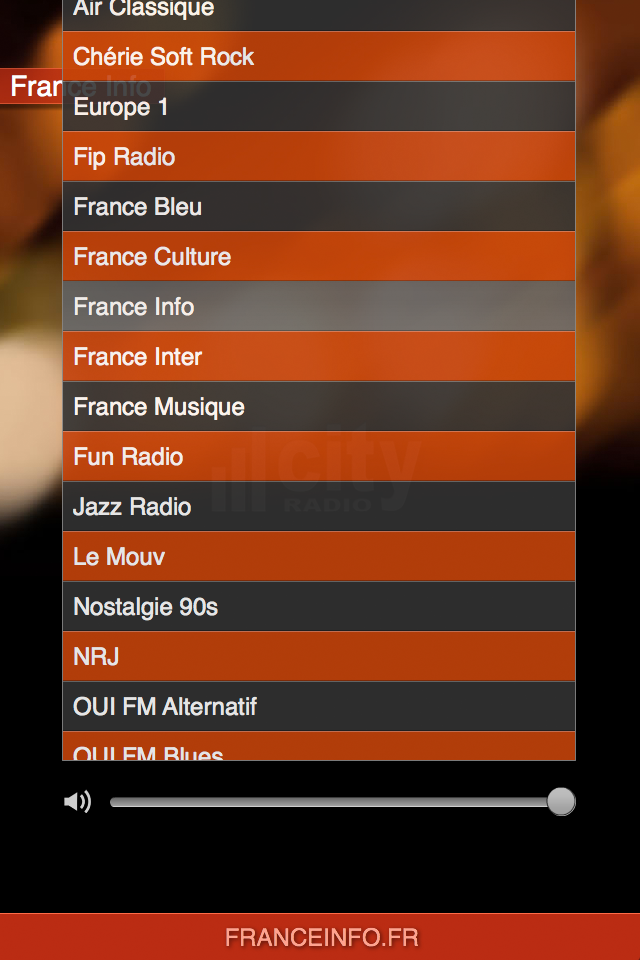The image size is (640, 960).
Task: Choose France Musique station
Action: [x=318, y=407]
